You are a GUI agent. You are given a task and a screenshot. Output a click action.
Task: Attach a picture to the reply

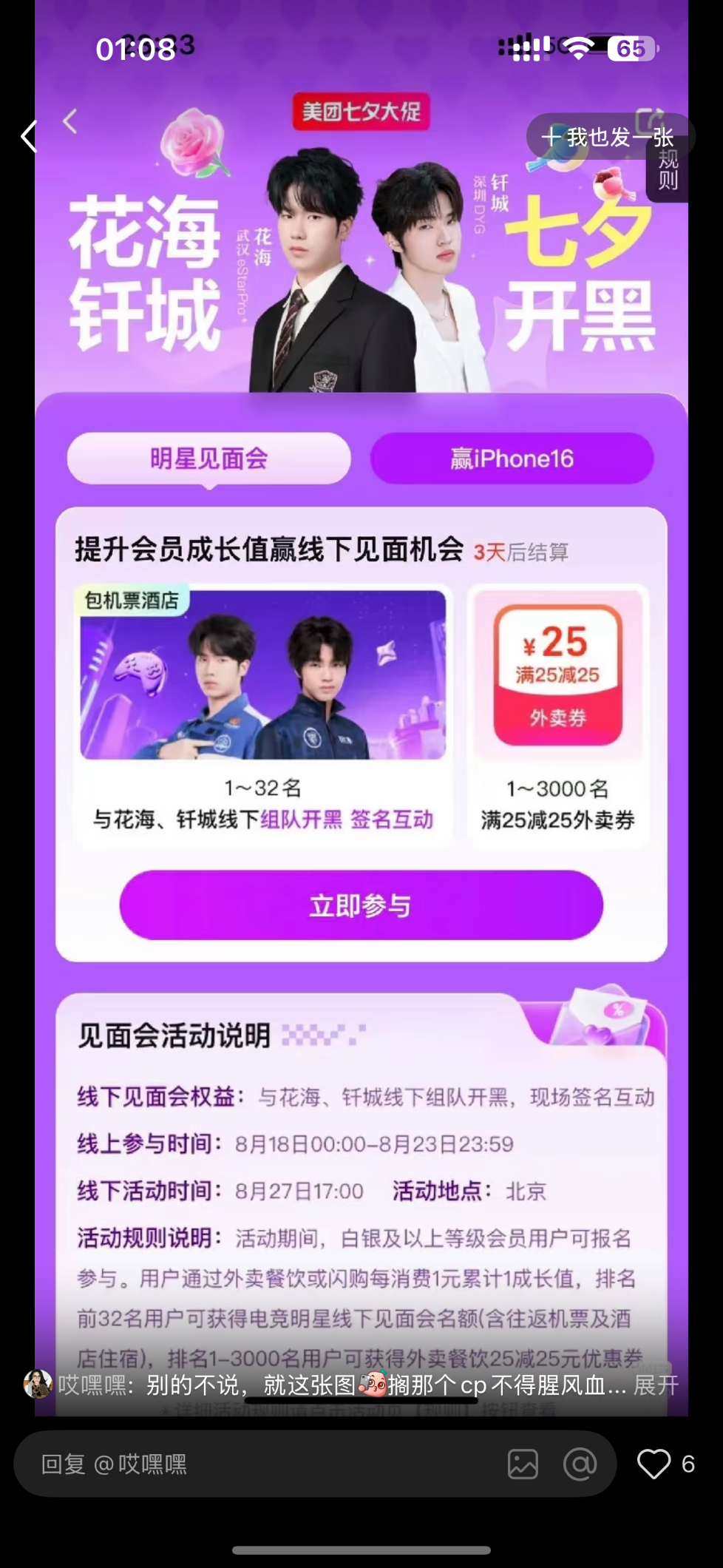click(x=523, y=1464)
